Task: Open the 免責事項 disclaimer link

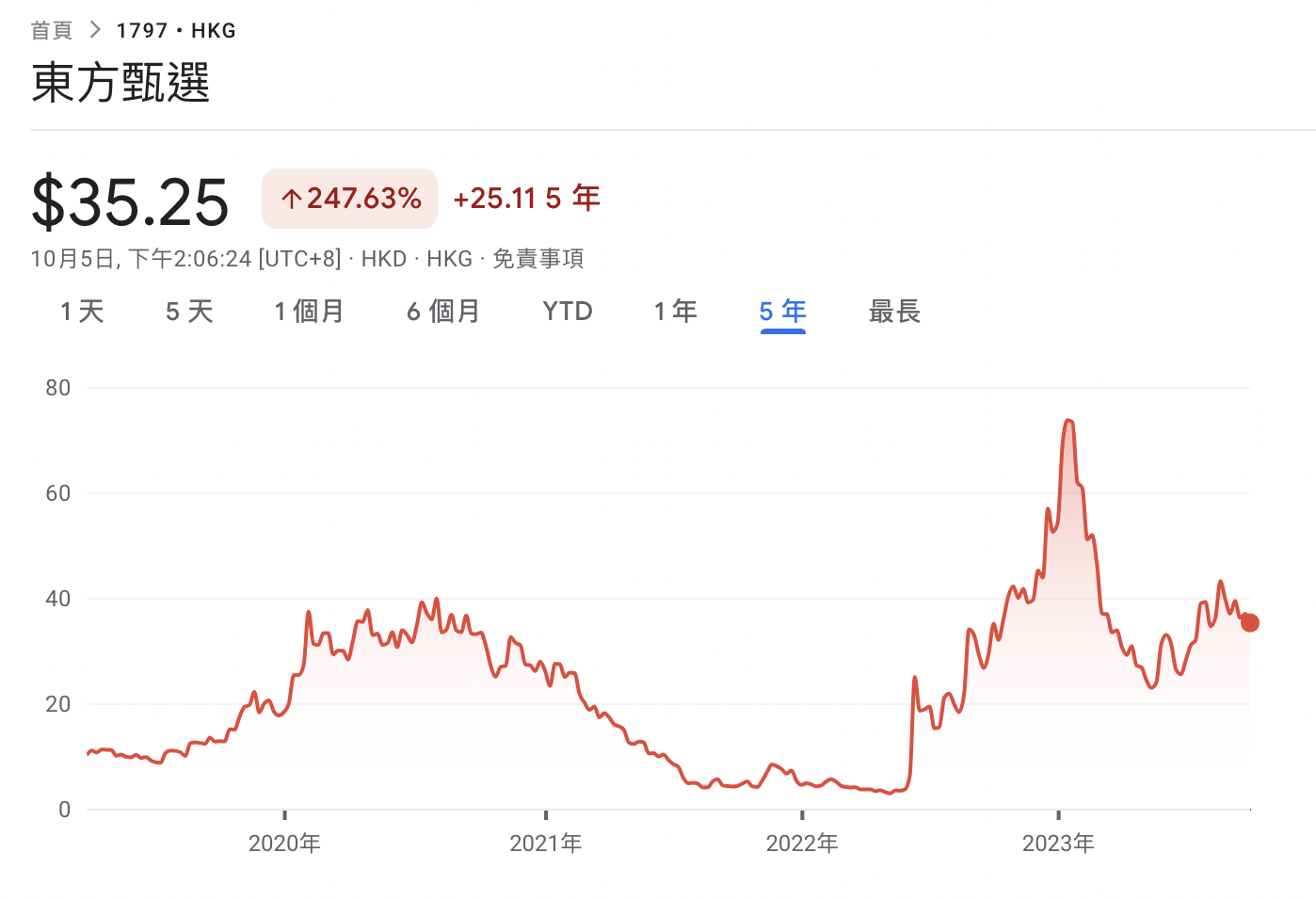Action: (x=538, y=259)
